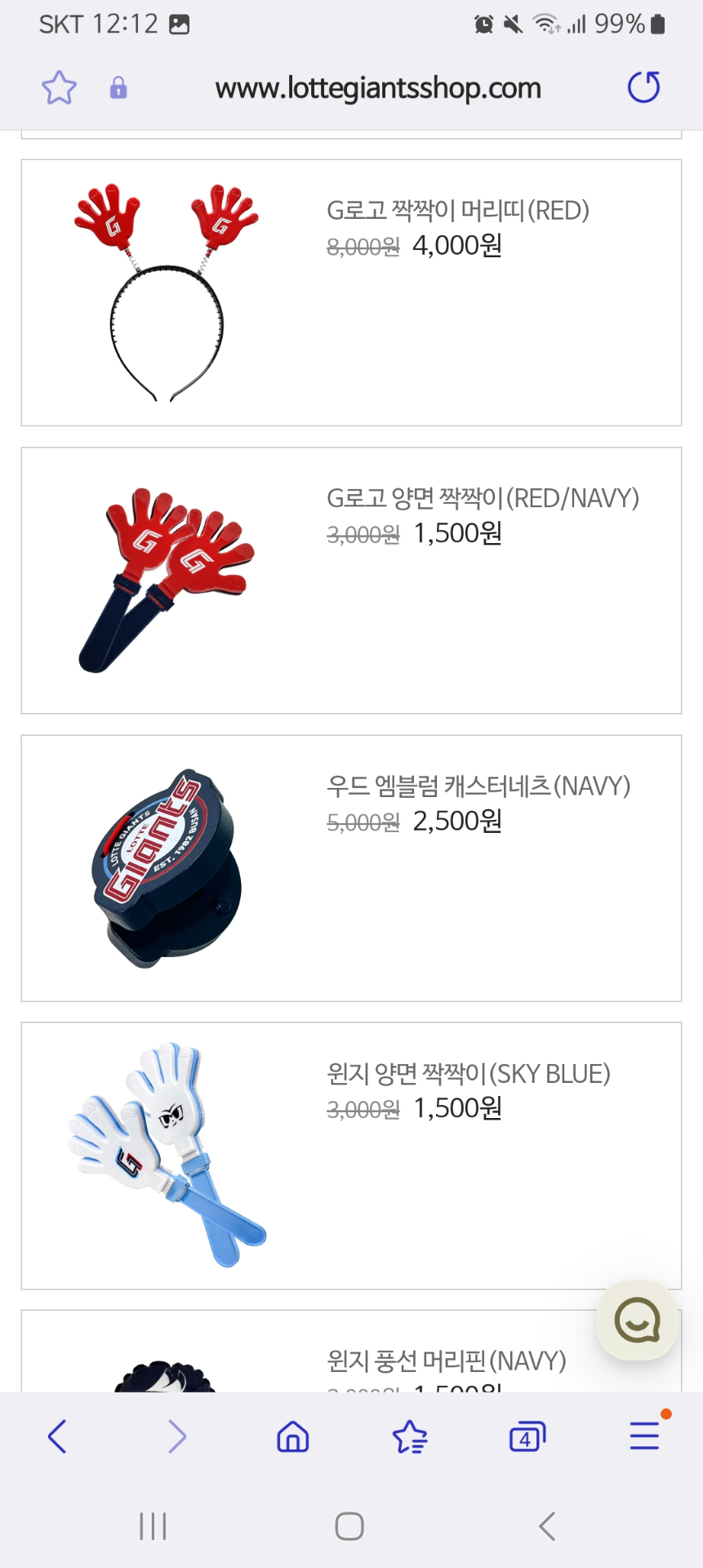The image size is (703, 1568).
Task: Go forward in browser history
Action: point(176,1437)
